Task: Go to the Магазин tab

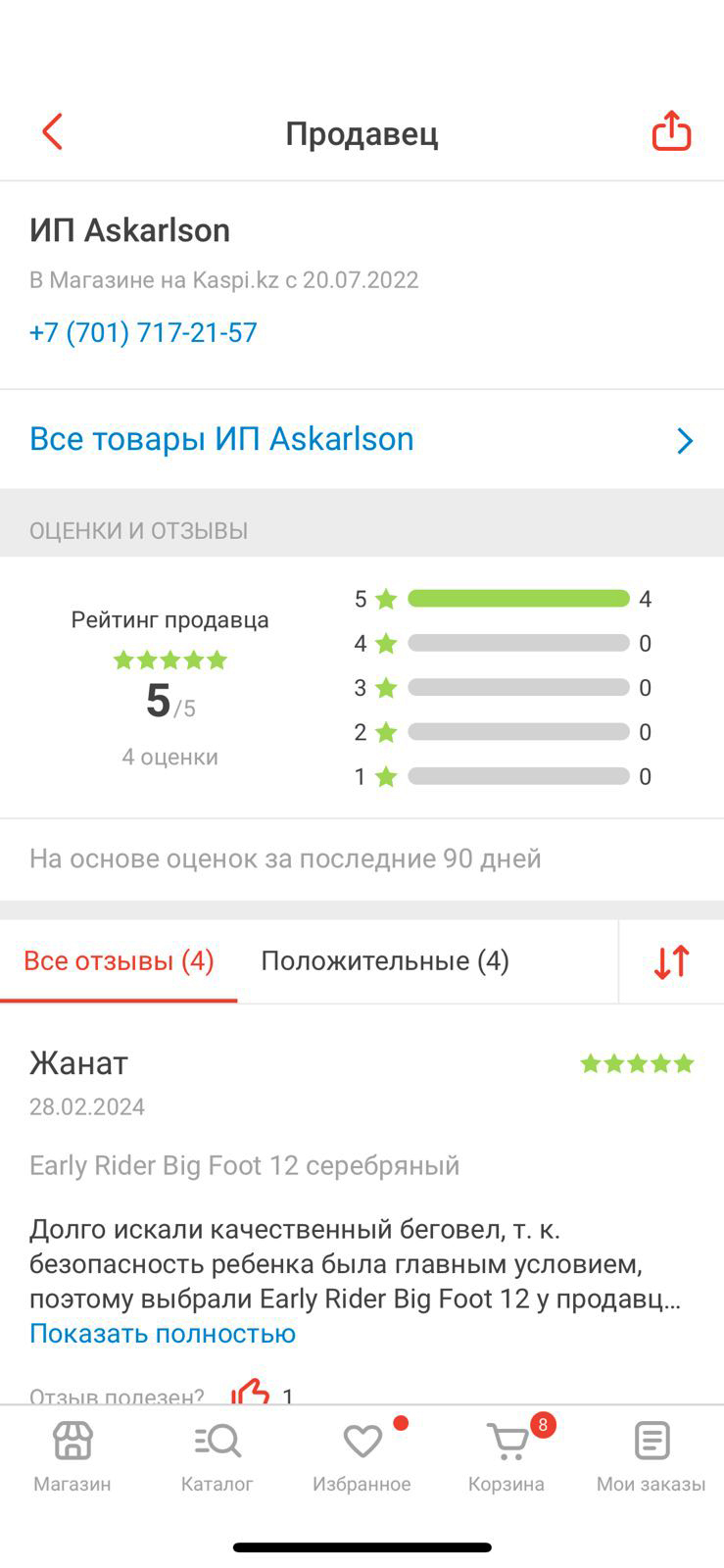Action: pos(72,1457)
